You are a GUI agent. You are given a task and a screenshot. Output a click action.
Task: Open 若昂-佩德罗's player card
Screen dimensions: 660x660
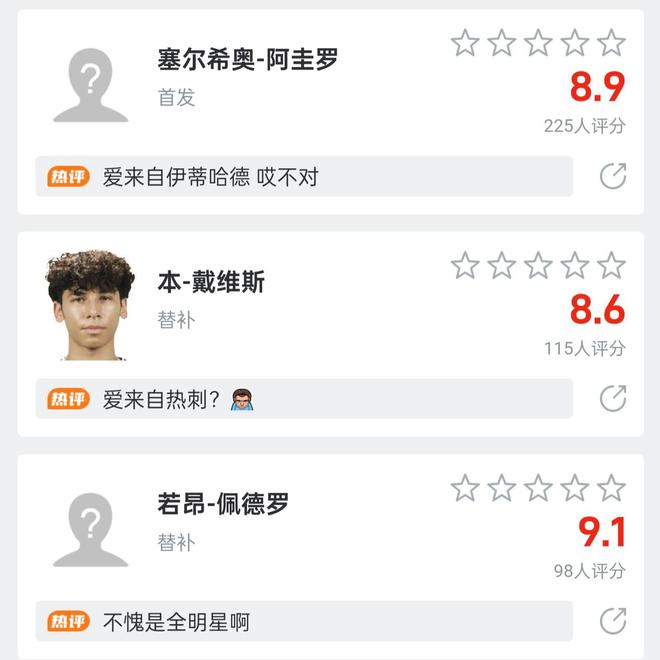pos(222,504)
